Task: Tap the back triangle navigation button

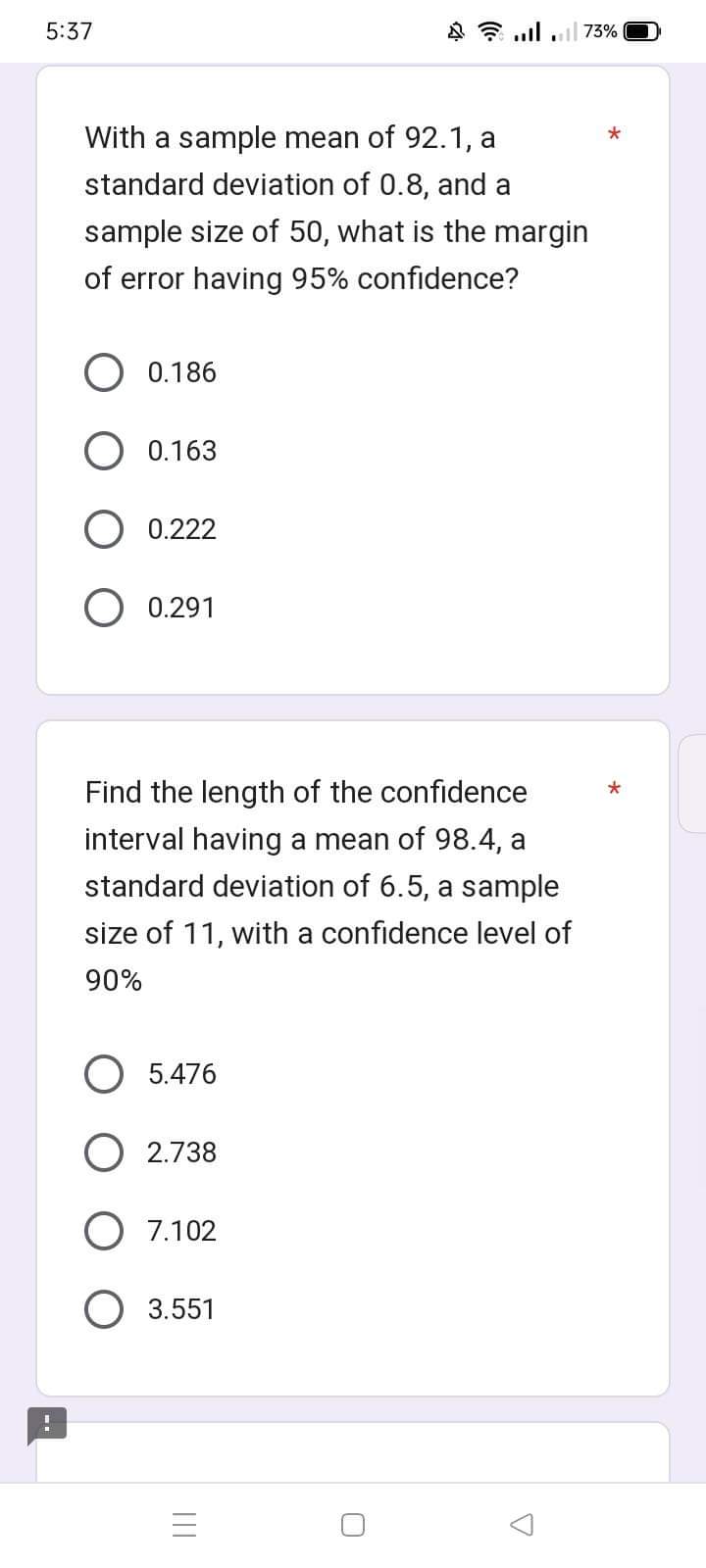Action: pyautogui.click(x=521, y=1524)
